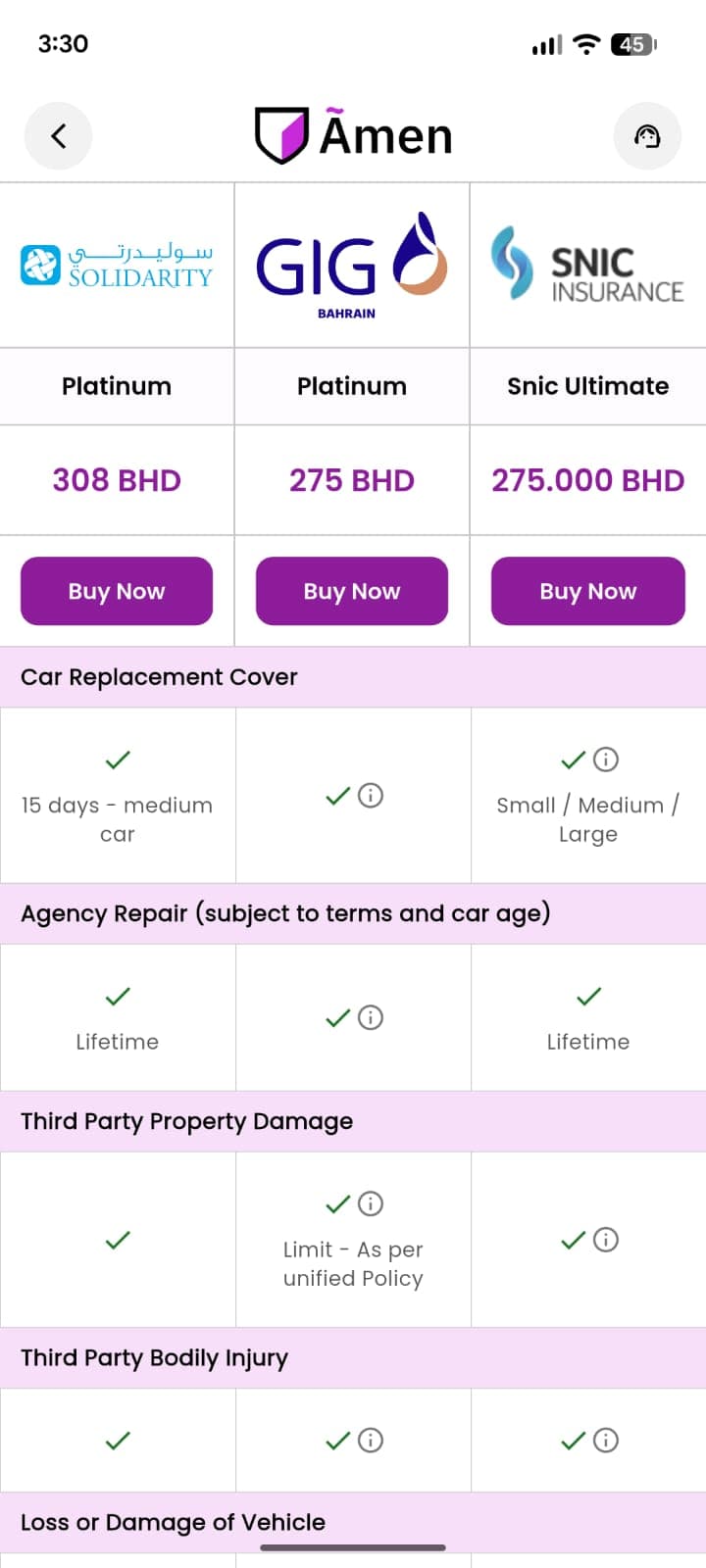The height and width of the screenshot is (1568, 706).
Task: Tap GIG Third Party Bodily Injury info
Action: pyautogui.click(x=371, y=1441)
